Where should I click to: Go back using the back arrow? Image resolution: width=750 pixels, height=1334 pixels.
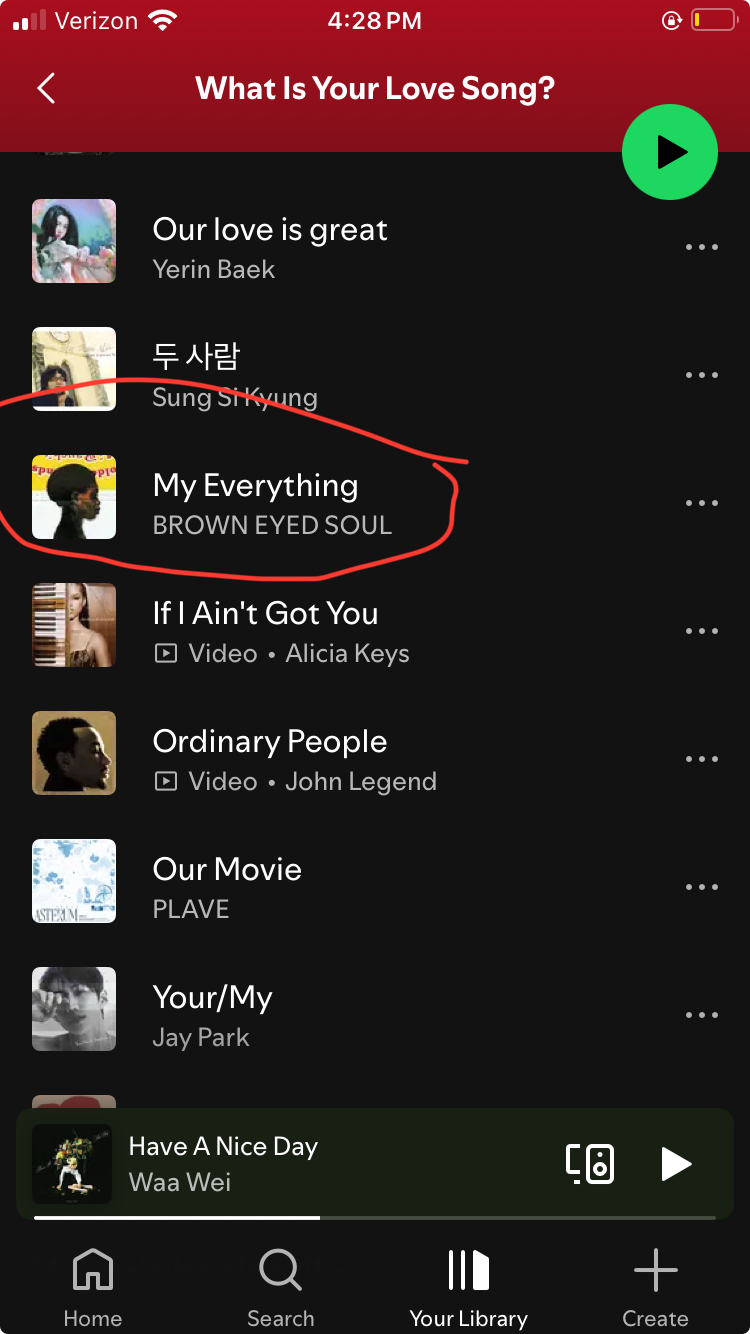coord(46,89)
